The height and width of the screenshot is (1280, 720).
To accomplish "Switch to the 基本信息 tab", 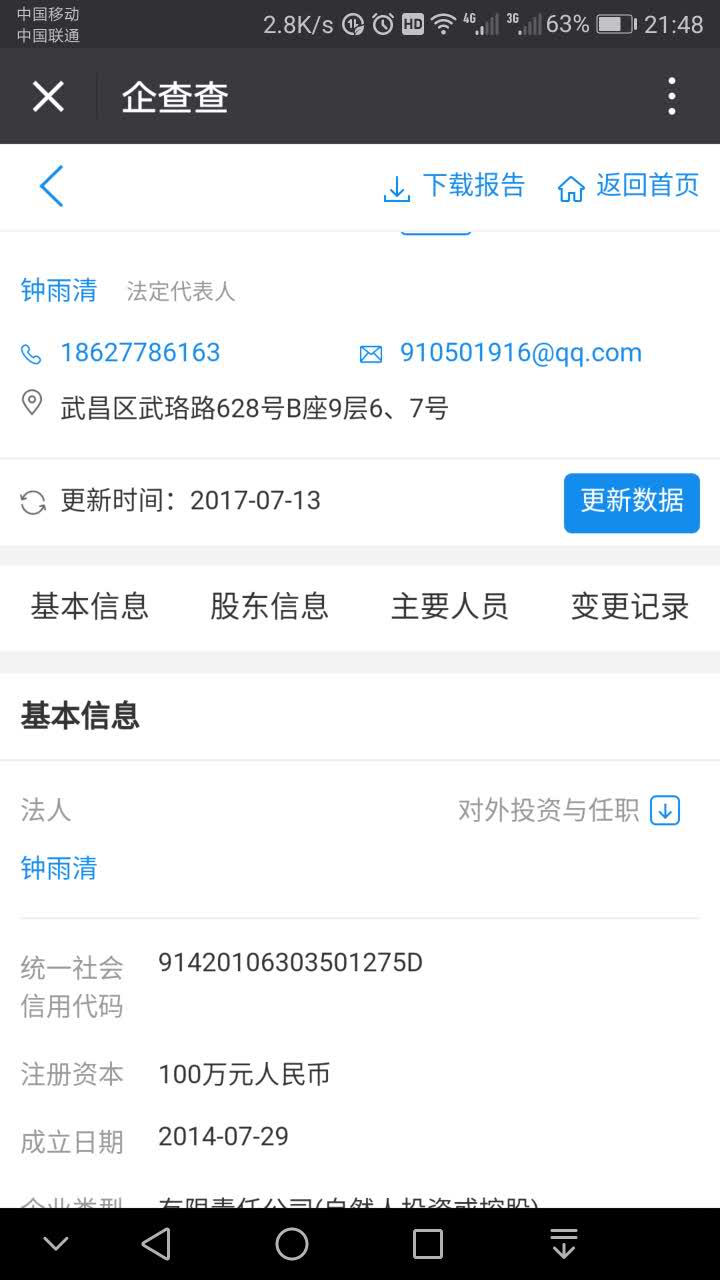I will tap(90, 606).
